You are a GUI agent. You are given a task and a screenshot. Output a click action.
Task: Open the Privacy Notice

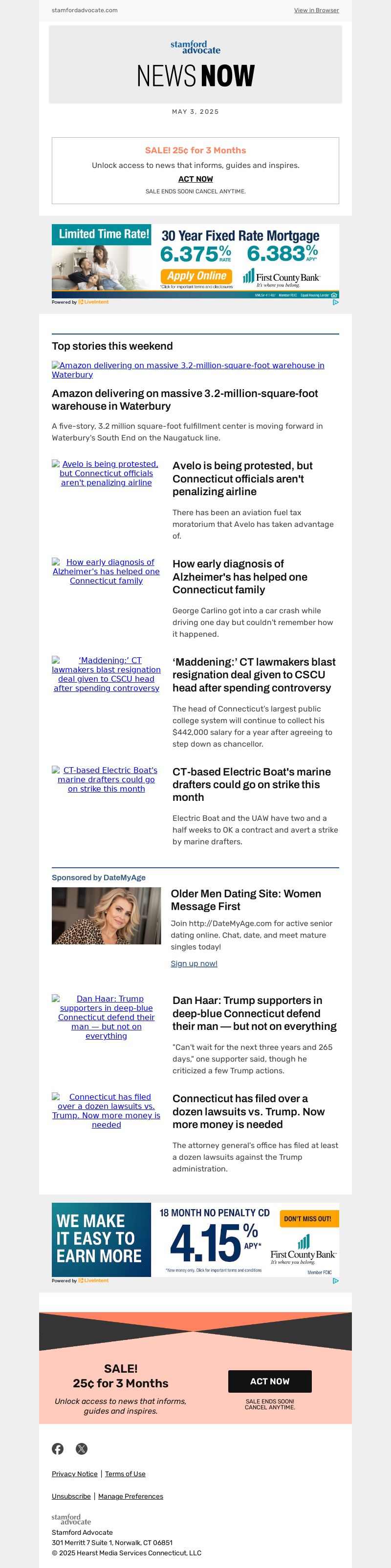[74, 1473]
